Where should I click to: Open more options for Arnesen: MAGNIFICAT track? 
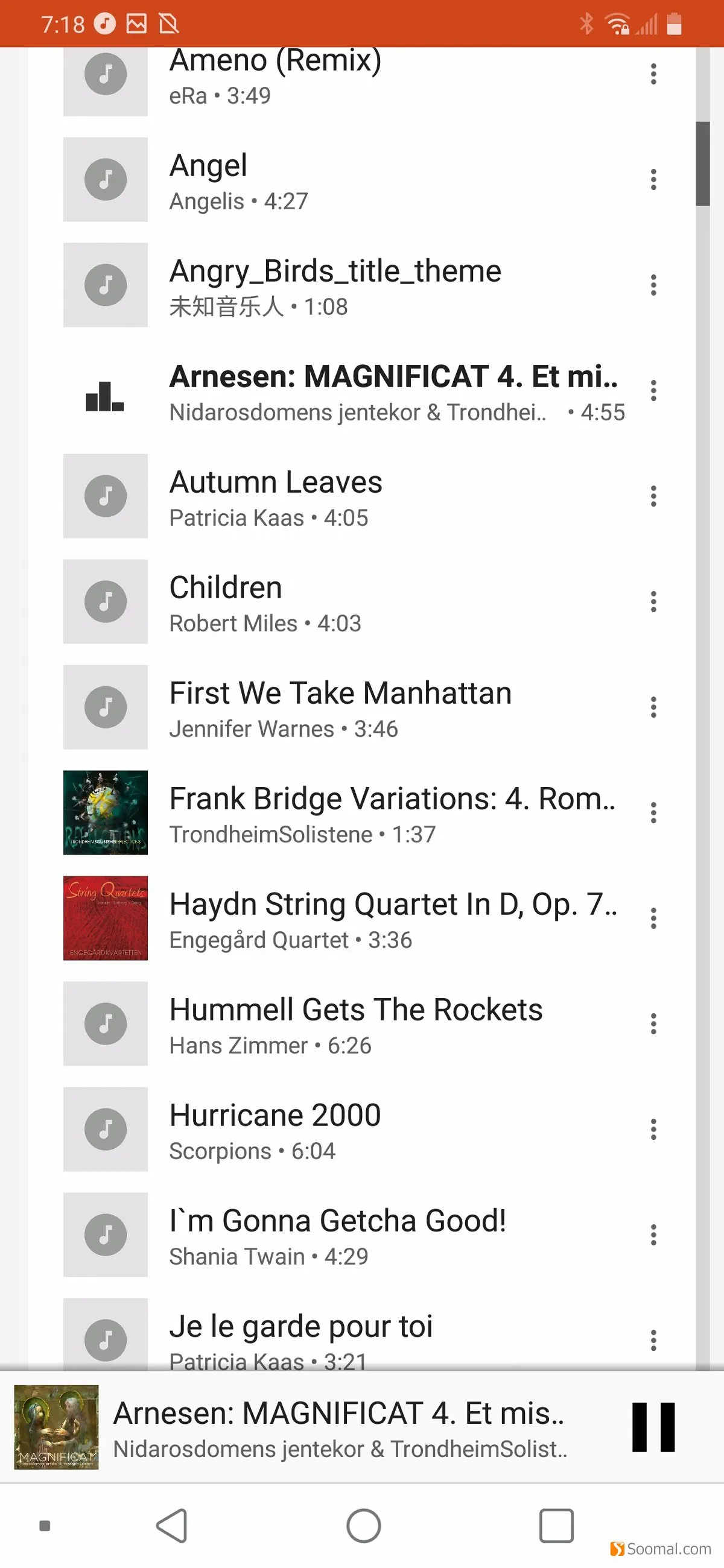click(653, 391)
